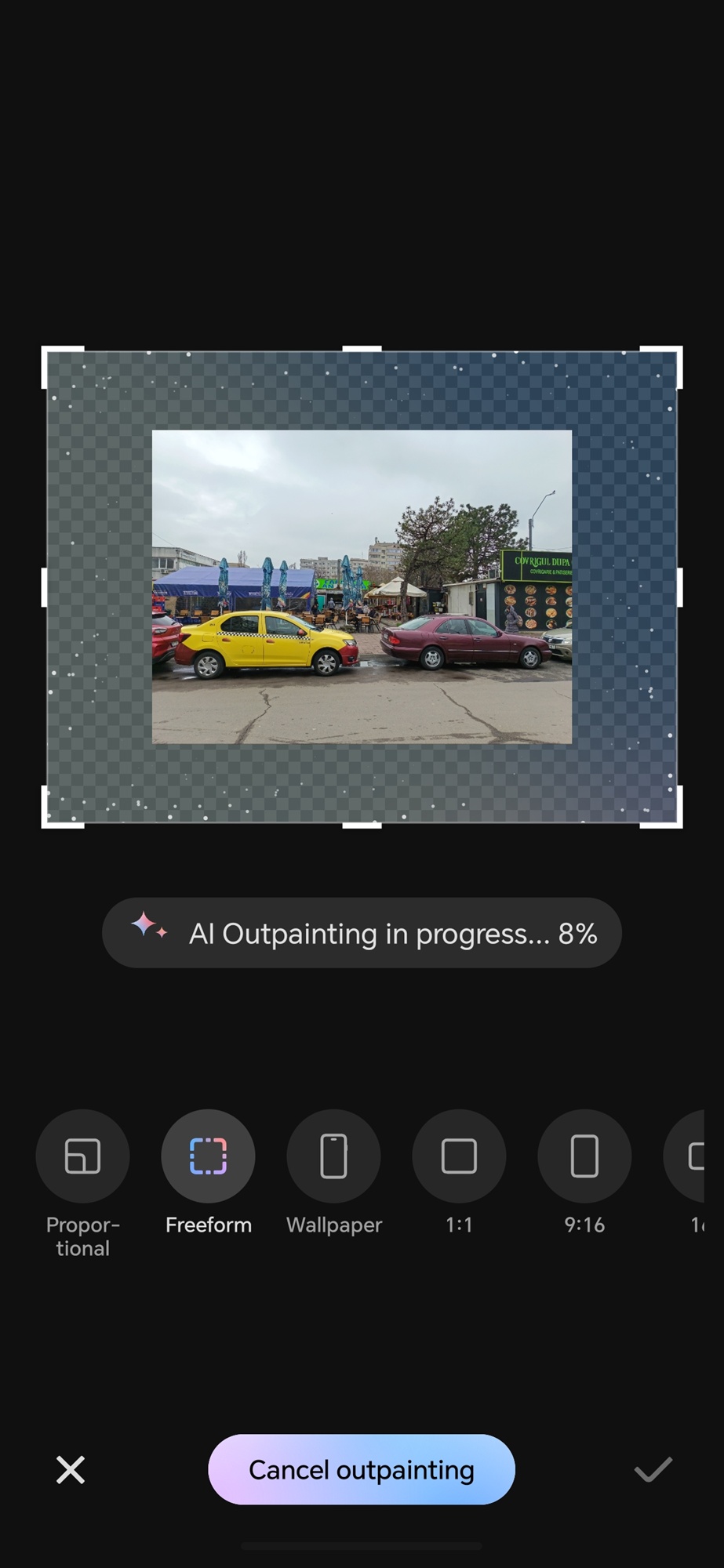Close the editor with the X icon
Screen dimensions: 724x1568
pos(71,1470)
